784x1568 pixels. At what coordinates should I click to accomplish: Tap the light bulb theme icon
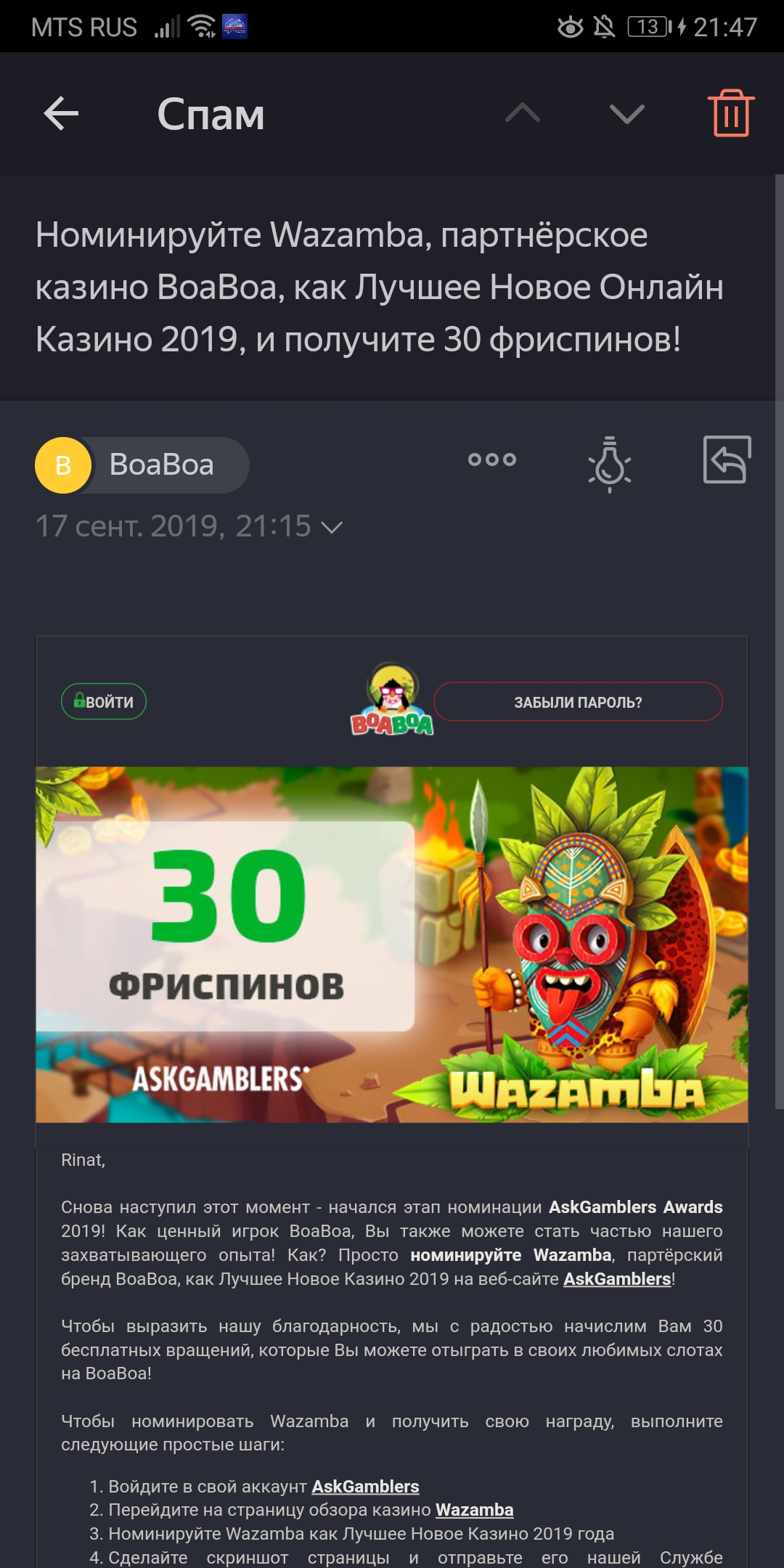pyautogui.click(x=609, y=465)
